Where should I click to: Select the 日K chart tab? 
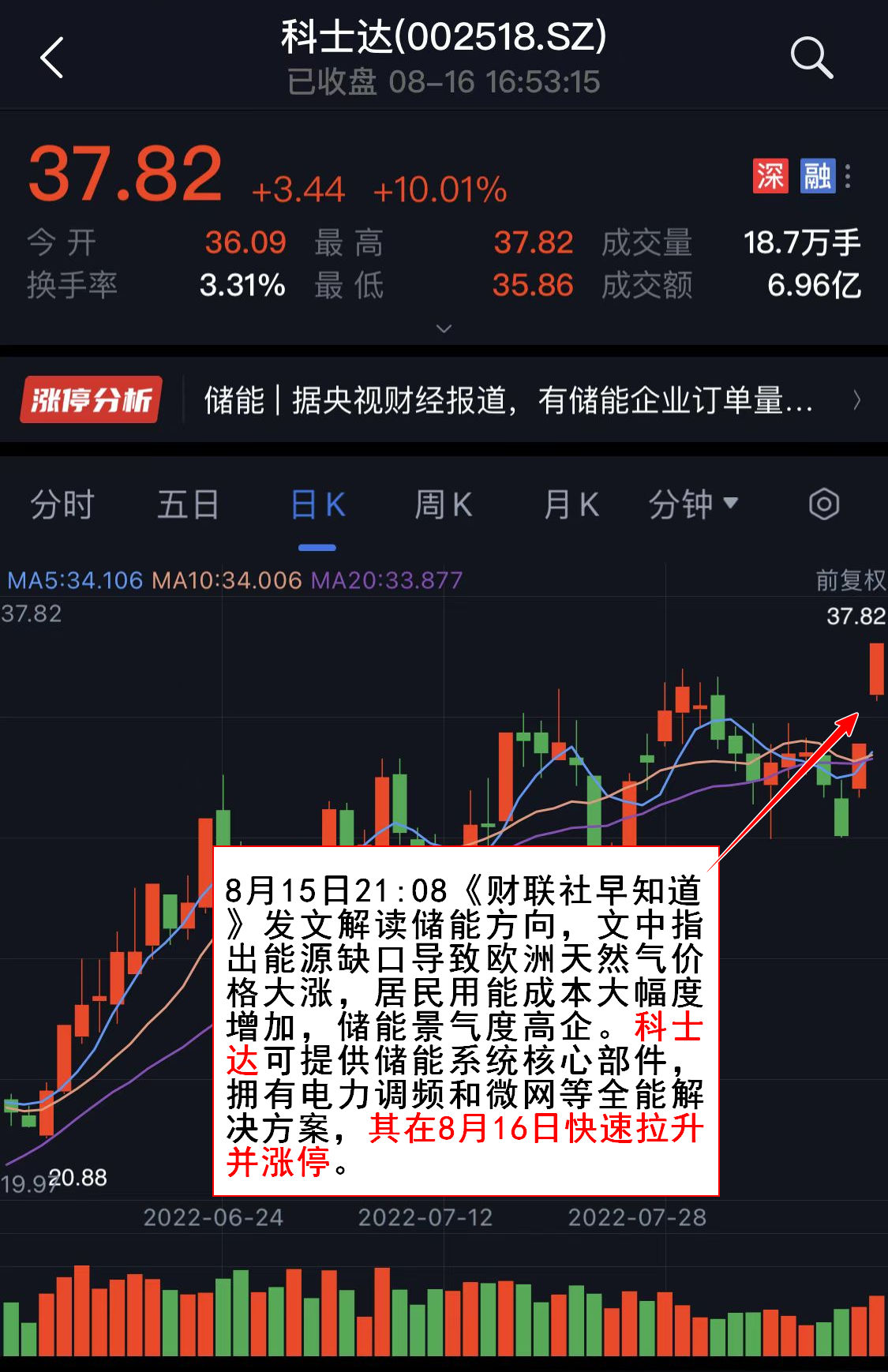click(x=317, y=504)
